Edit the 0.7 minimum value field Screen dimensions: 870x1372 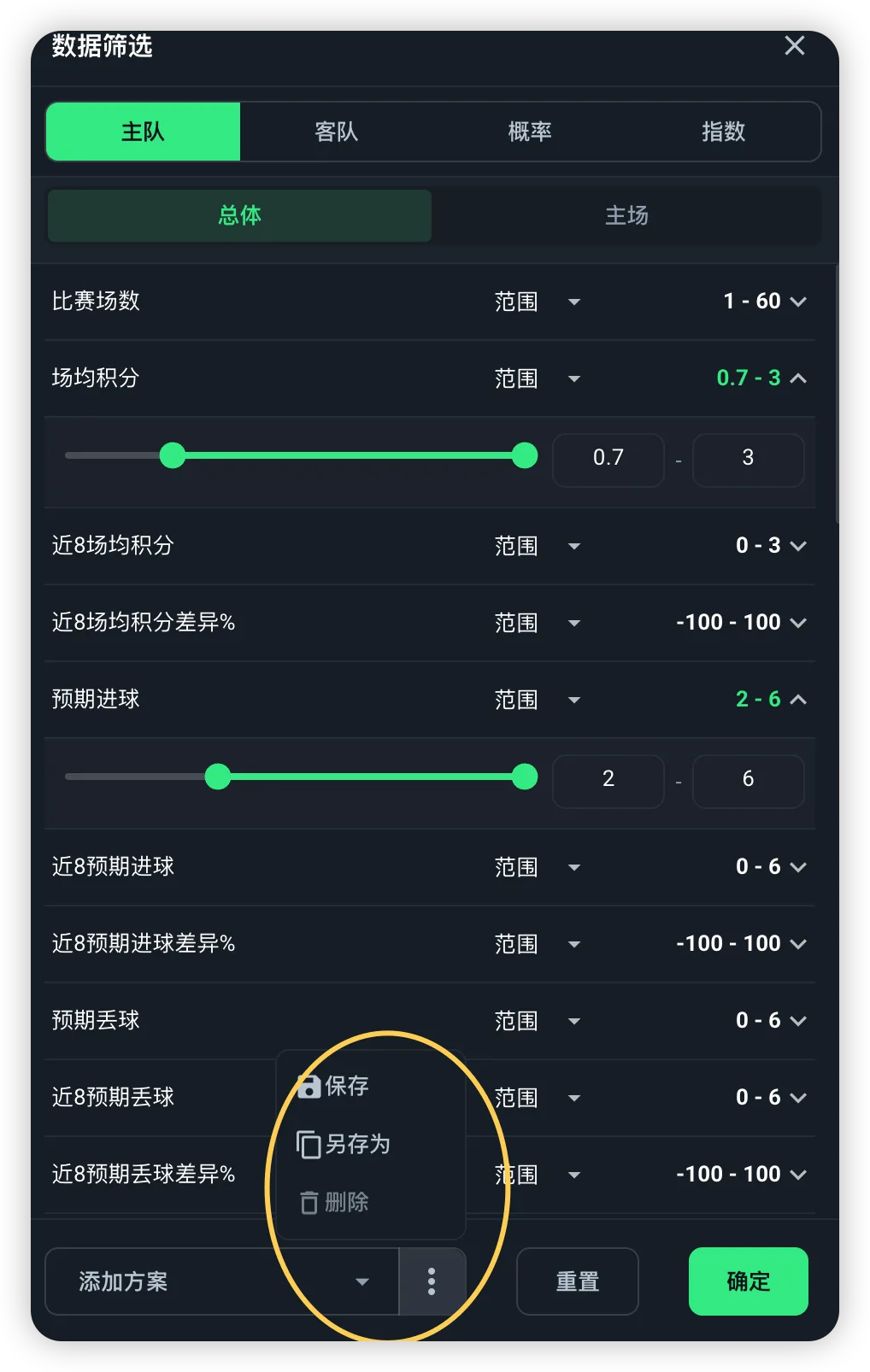pyautogui.click(x=608, y=460)
